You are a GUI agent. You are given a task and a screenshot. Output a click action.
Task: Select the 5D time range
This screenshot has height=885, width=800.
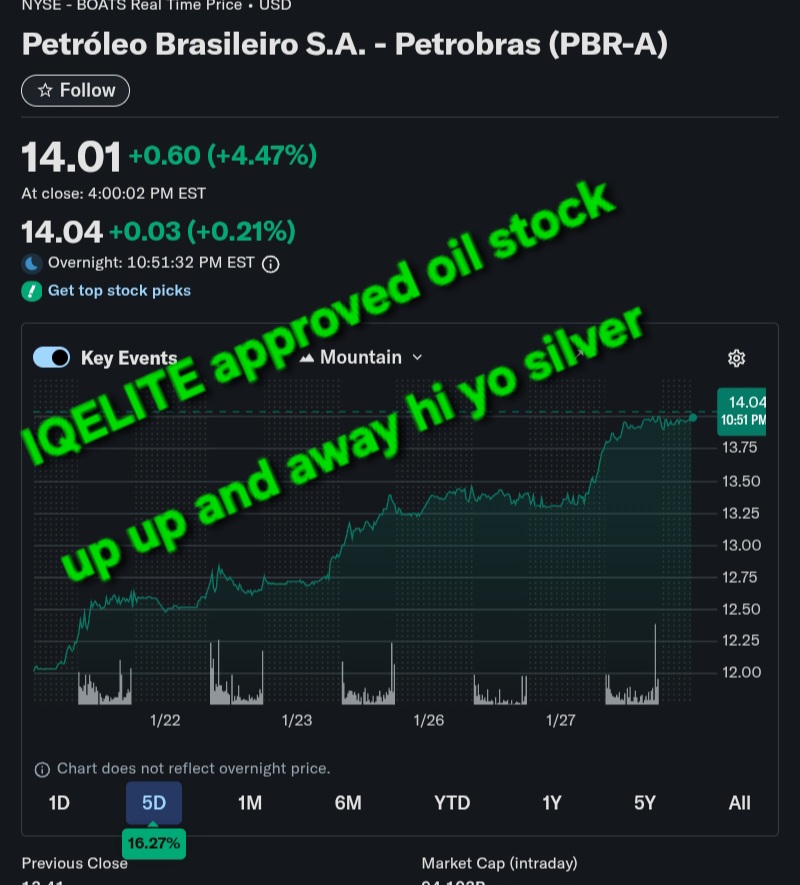point(154,803)
